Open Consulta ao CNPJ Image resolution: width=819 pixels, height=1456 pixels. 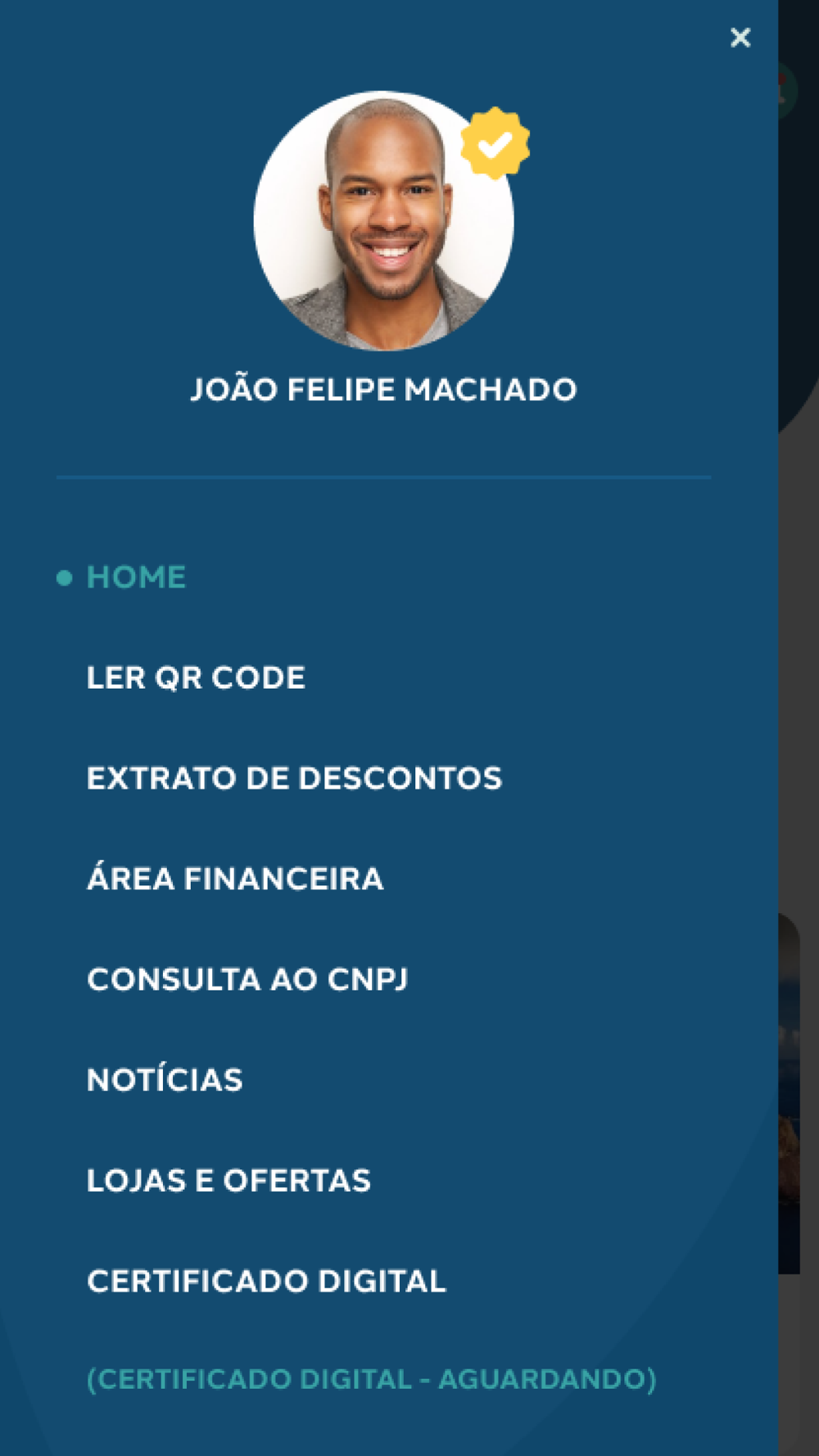(247, 979)
